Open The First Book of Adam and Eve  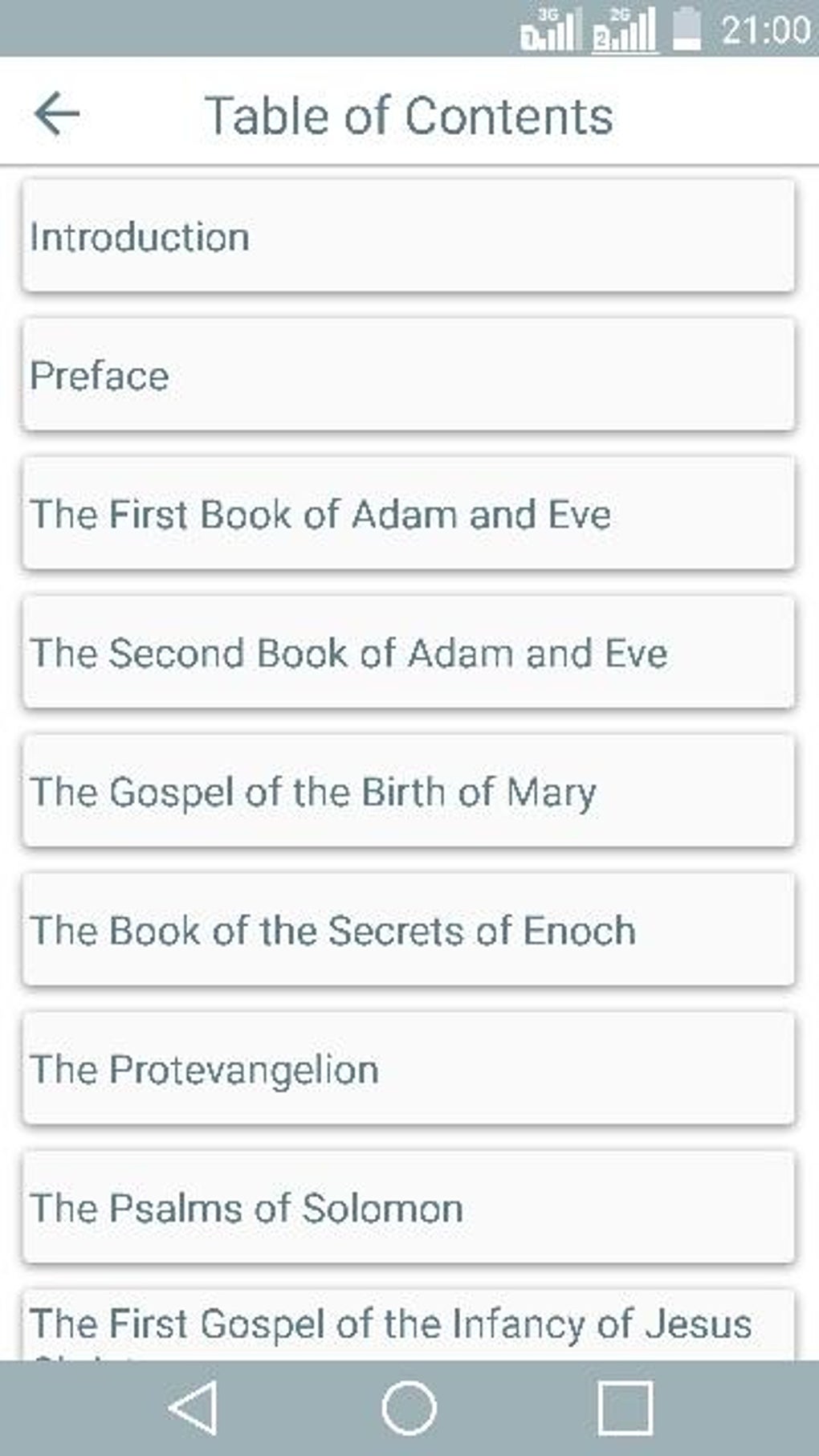pos(409,514)
